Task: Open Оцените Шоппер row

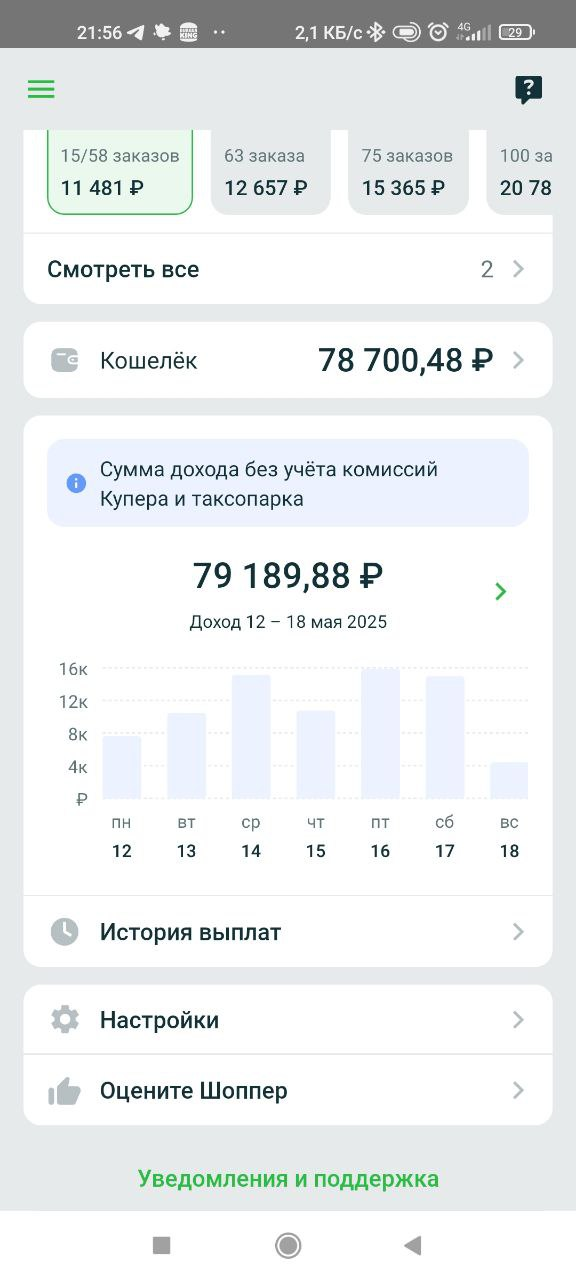Action: (x=288, y=1090)
